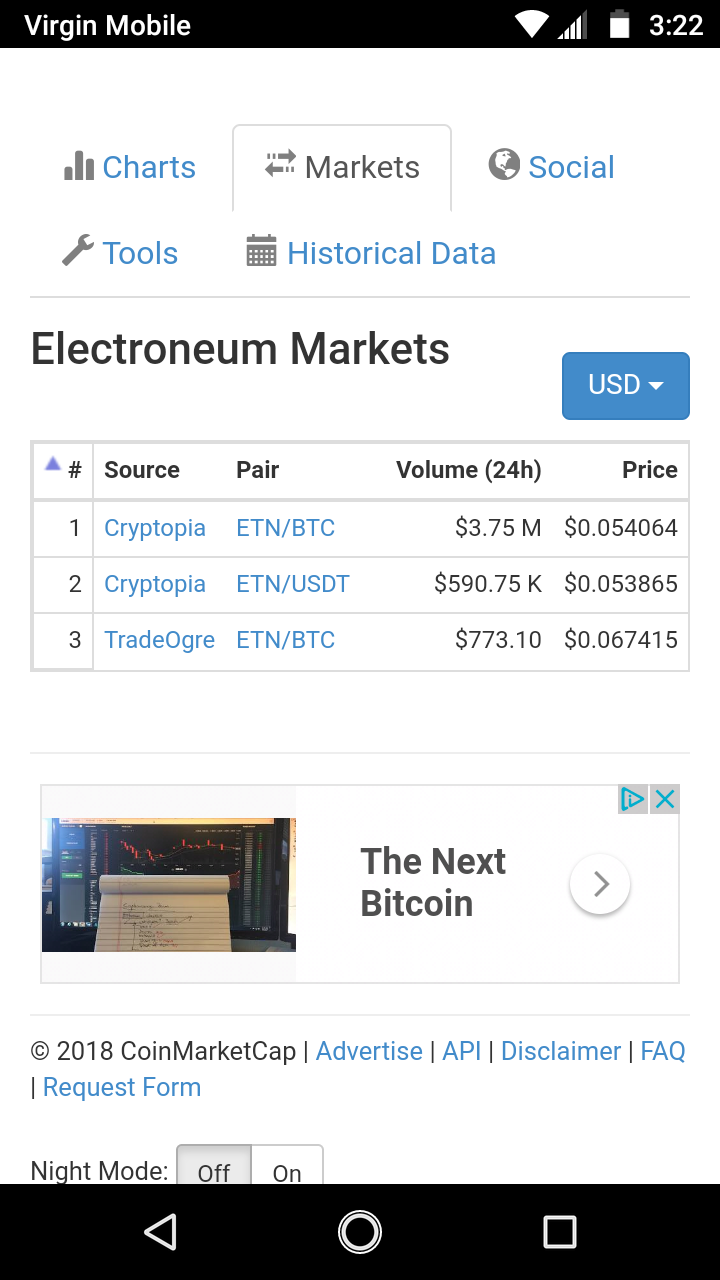Sort the table by Volume (24h)
The width and height of the screenshot is (720, 1280).
pyautogui.click(x=469, y=470)
